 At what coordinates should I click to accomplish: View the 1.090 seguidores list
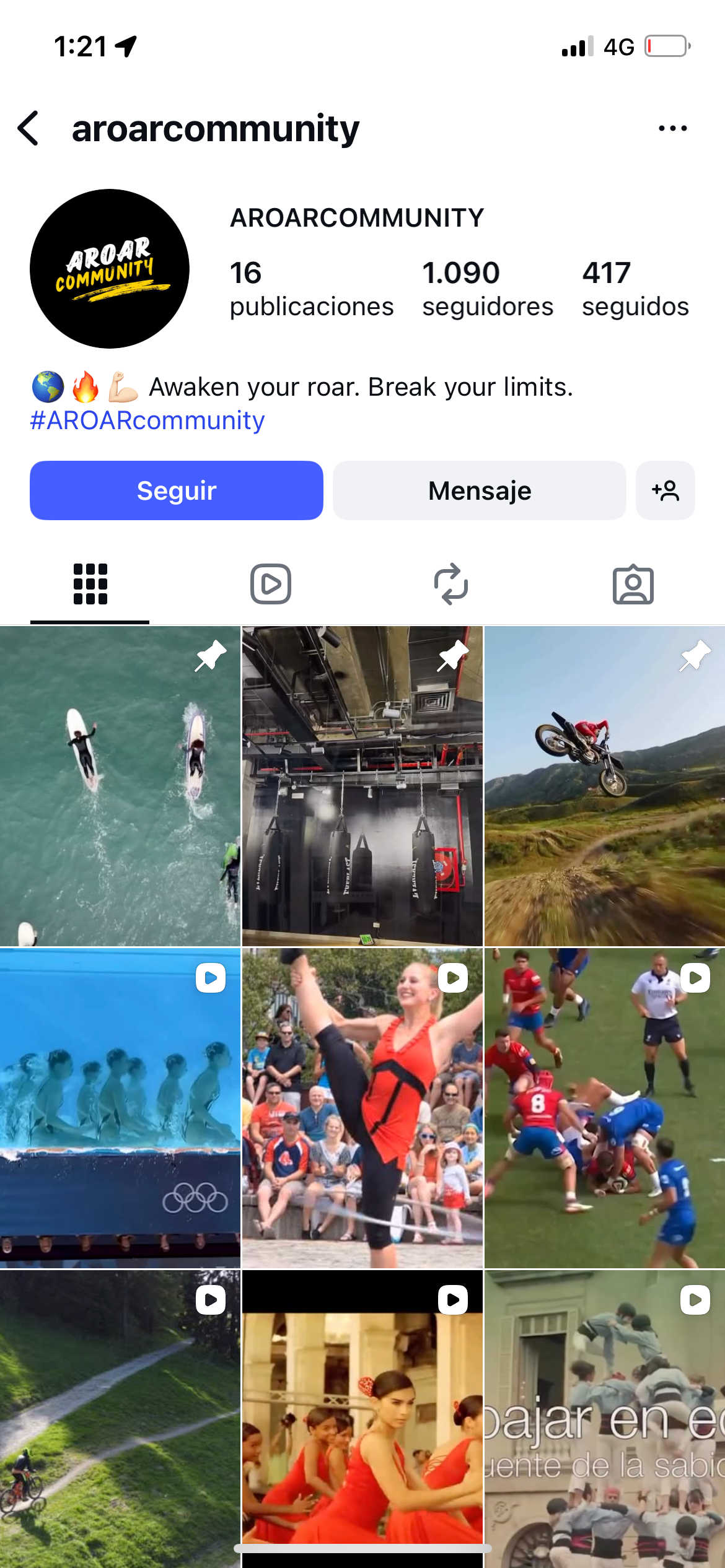click(487, 289)
